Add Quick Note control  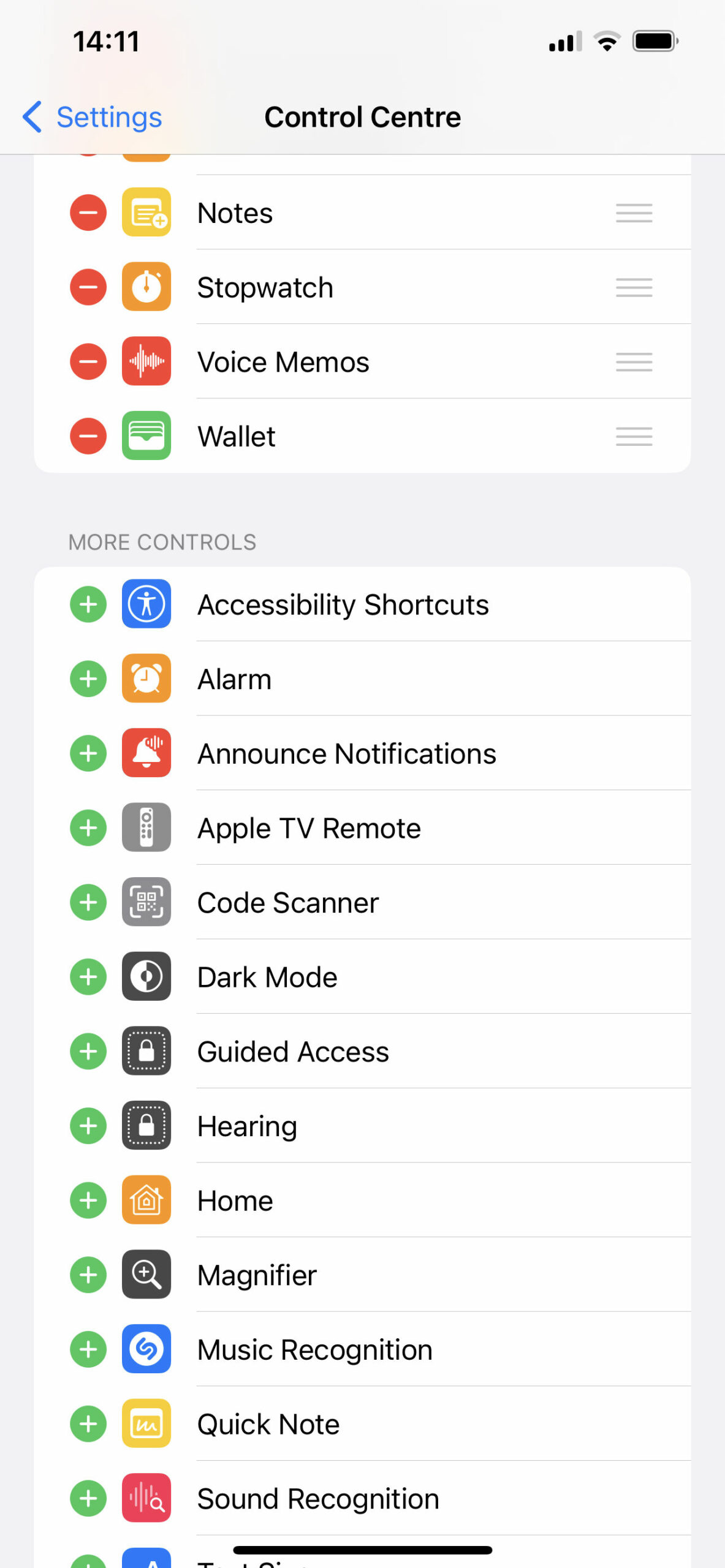88,1424
